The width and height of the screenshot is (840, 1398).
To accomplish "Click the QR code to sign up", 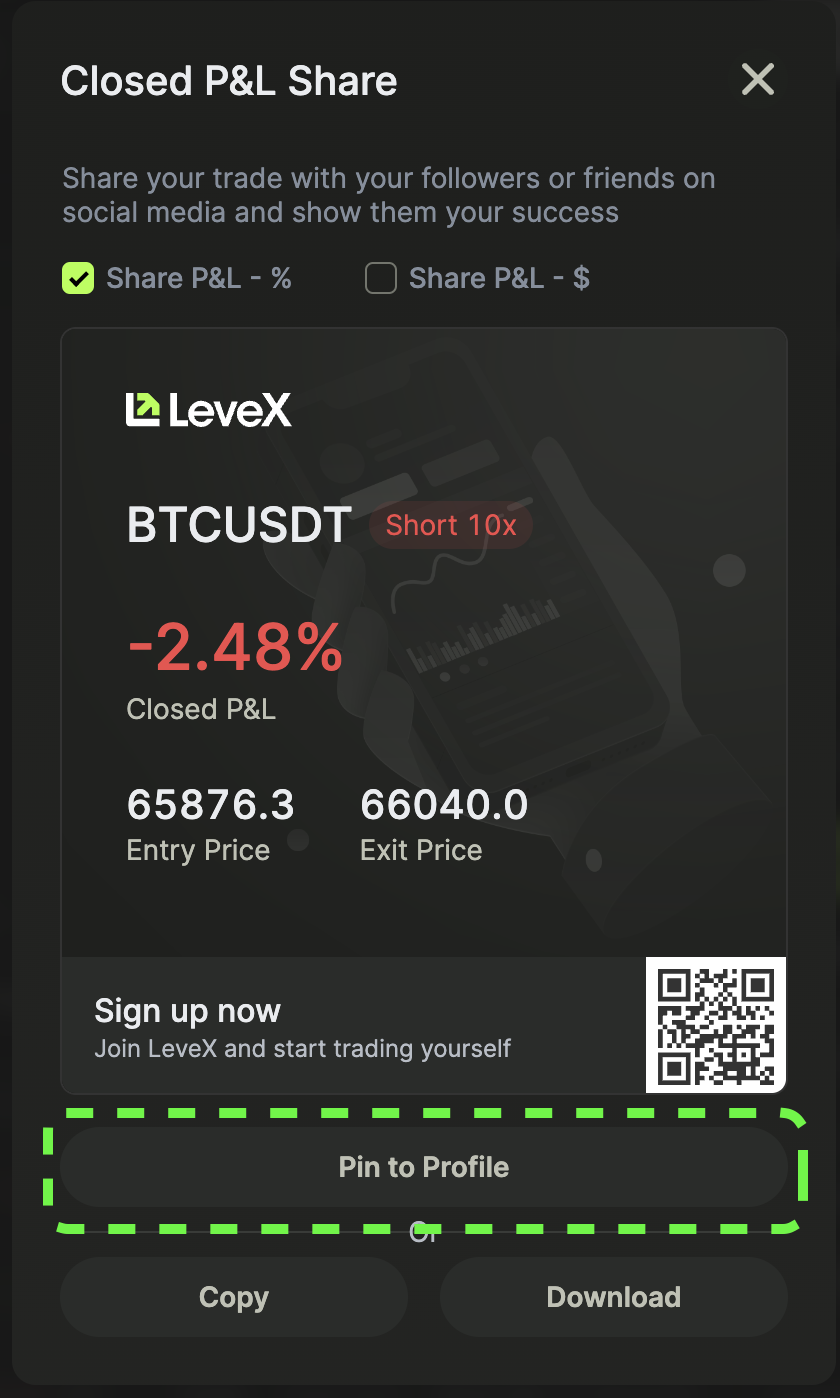I will (715, 1024).
